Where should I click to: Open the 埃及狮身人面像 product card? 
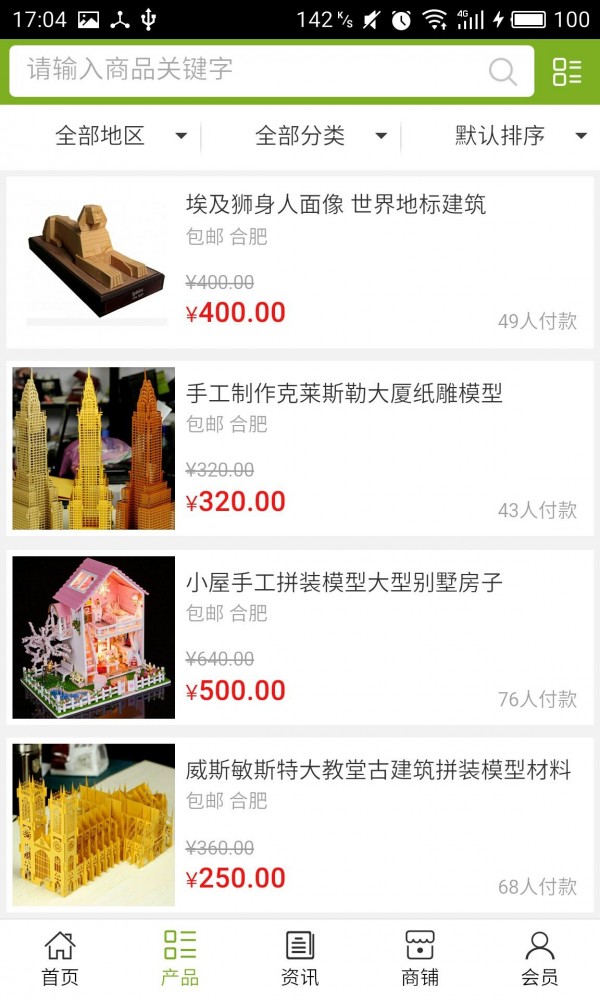[300, 262]
